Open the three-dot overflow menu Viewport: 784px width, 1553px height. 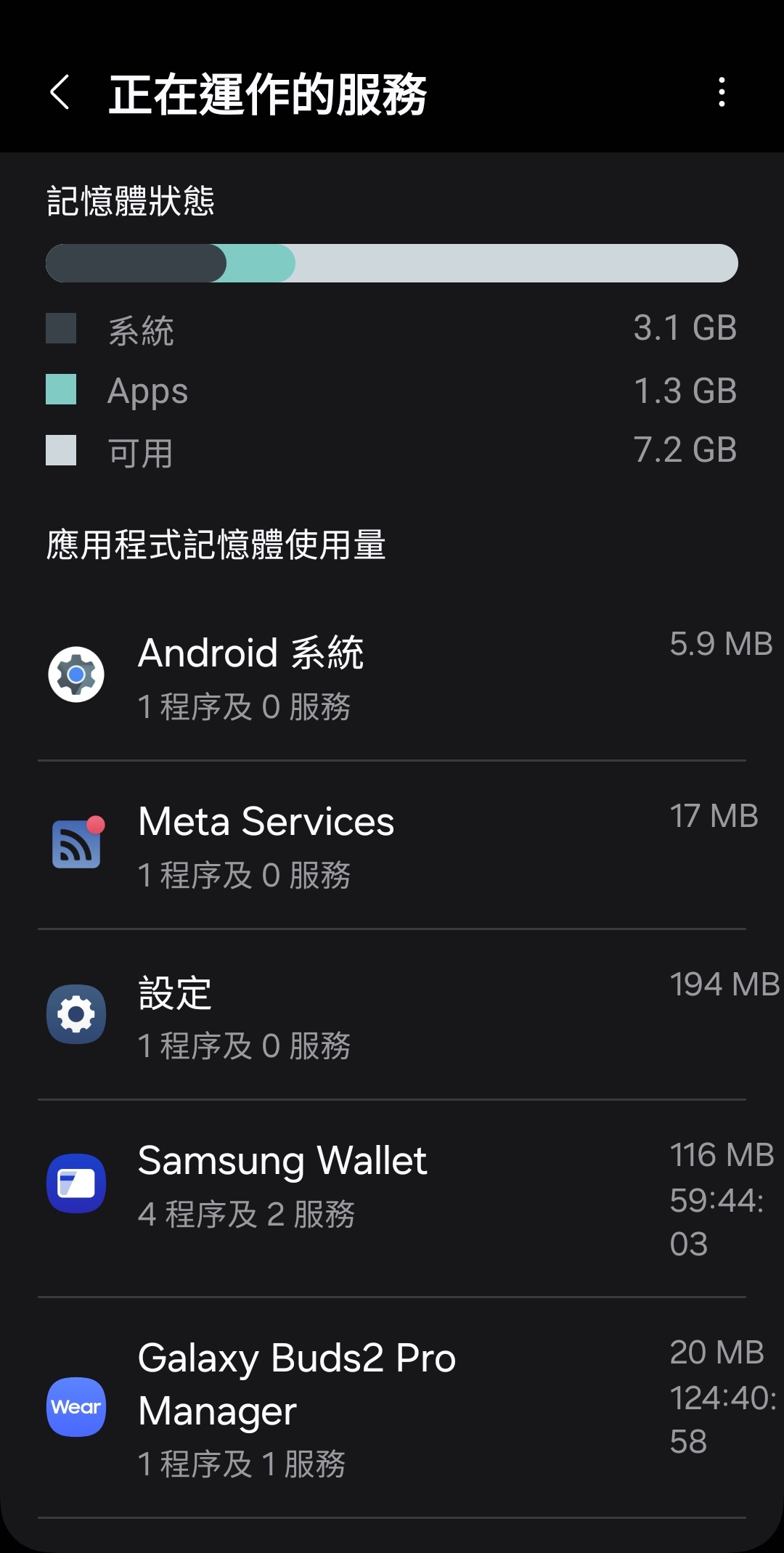[x=721, y=92]
